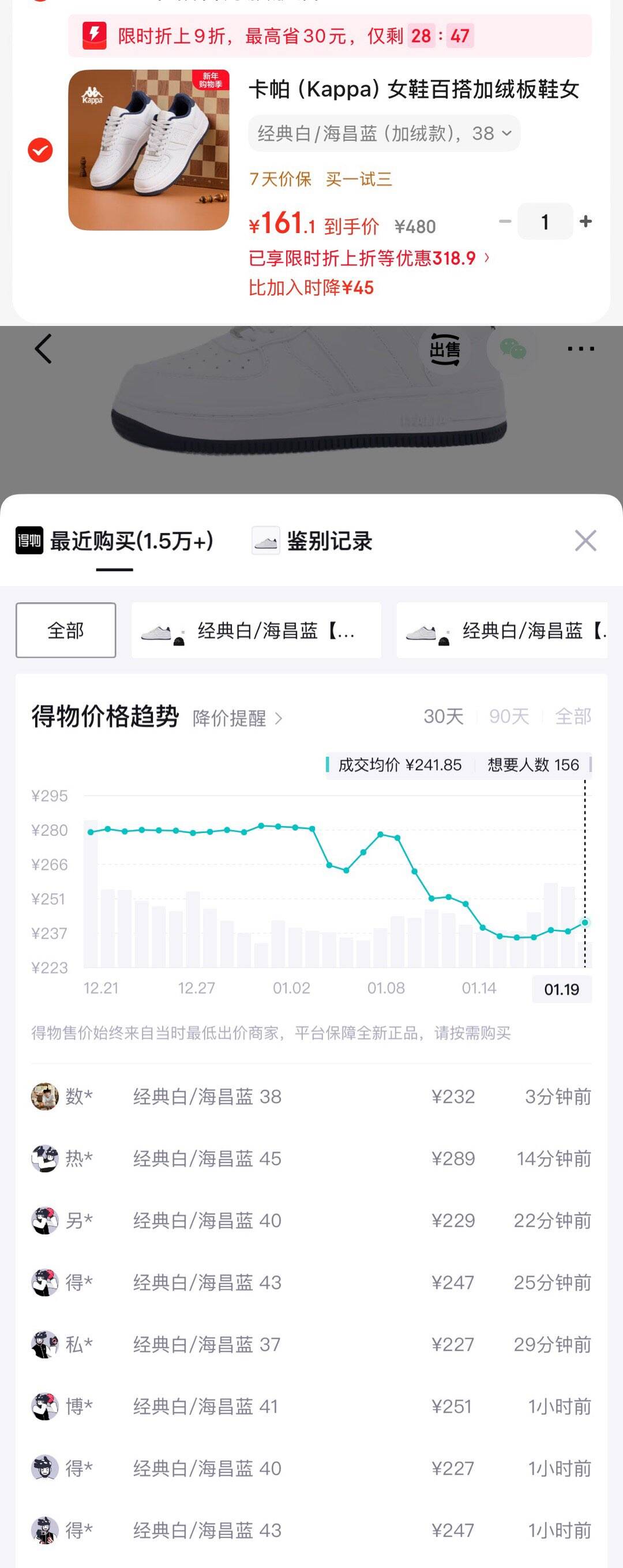Decrease the quantity with the minus button
The image size is (623, 1568).
pyautogui.click(x=505, y=222)
